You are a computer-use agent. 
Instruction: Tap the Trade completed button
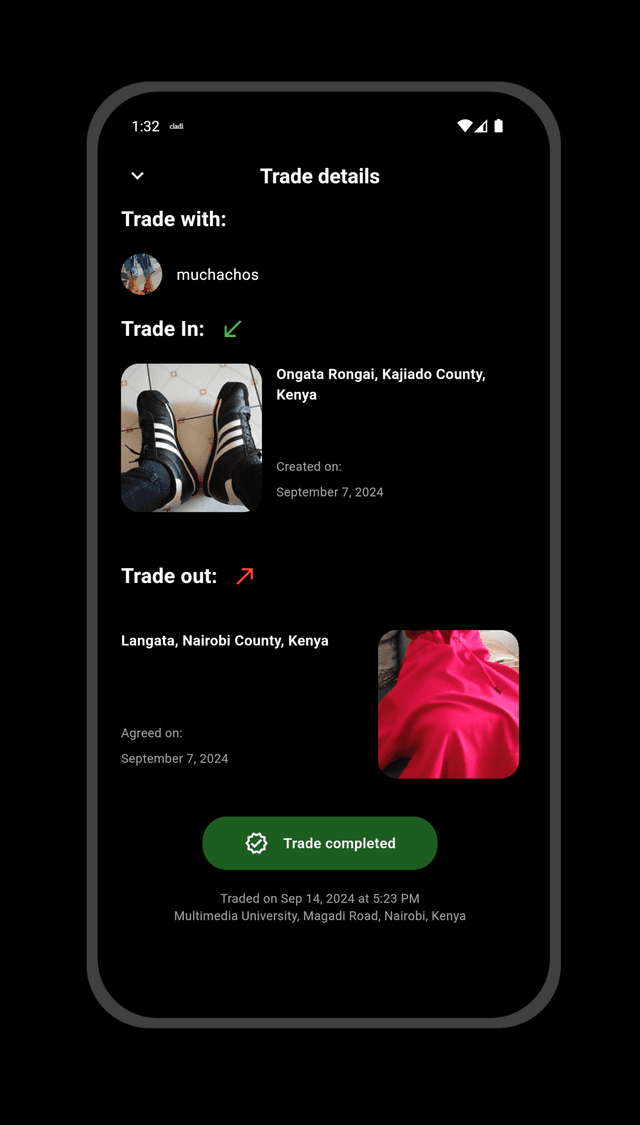[x=320, y=843]
